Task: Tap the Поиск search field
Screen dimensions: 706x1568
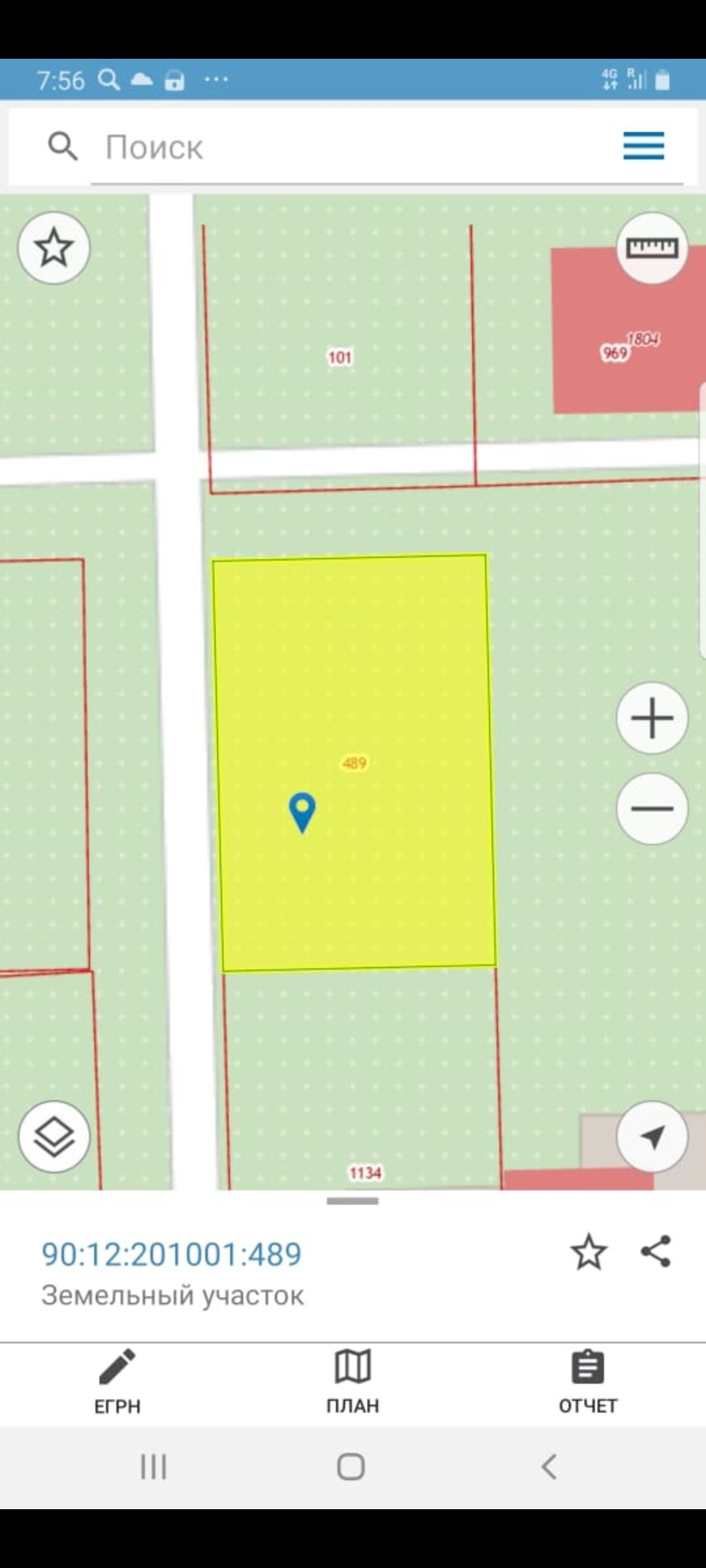Action: coord(353,147)
